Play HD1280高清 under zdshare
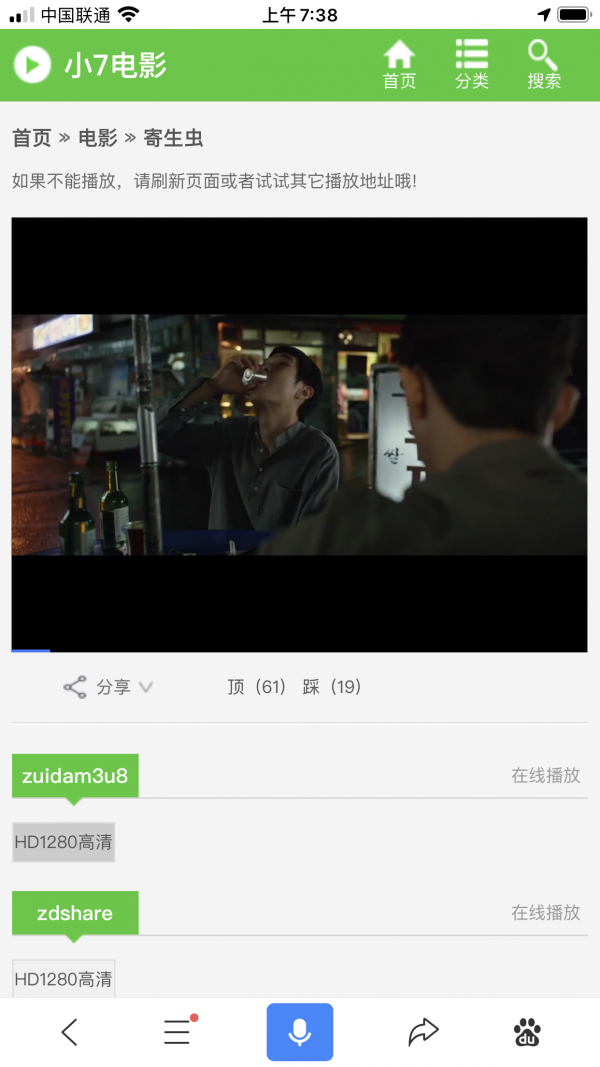This screenshot has height=1067, width=600. point(63,978)
